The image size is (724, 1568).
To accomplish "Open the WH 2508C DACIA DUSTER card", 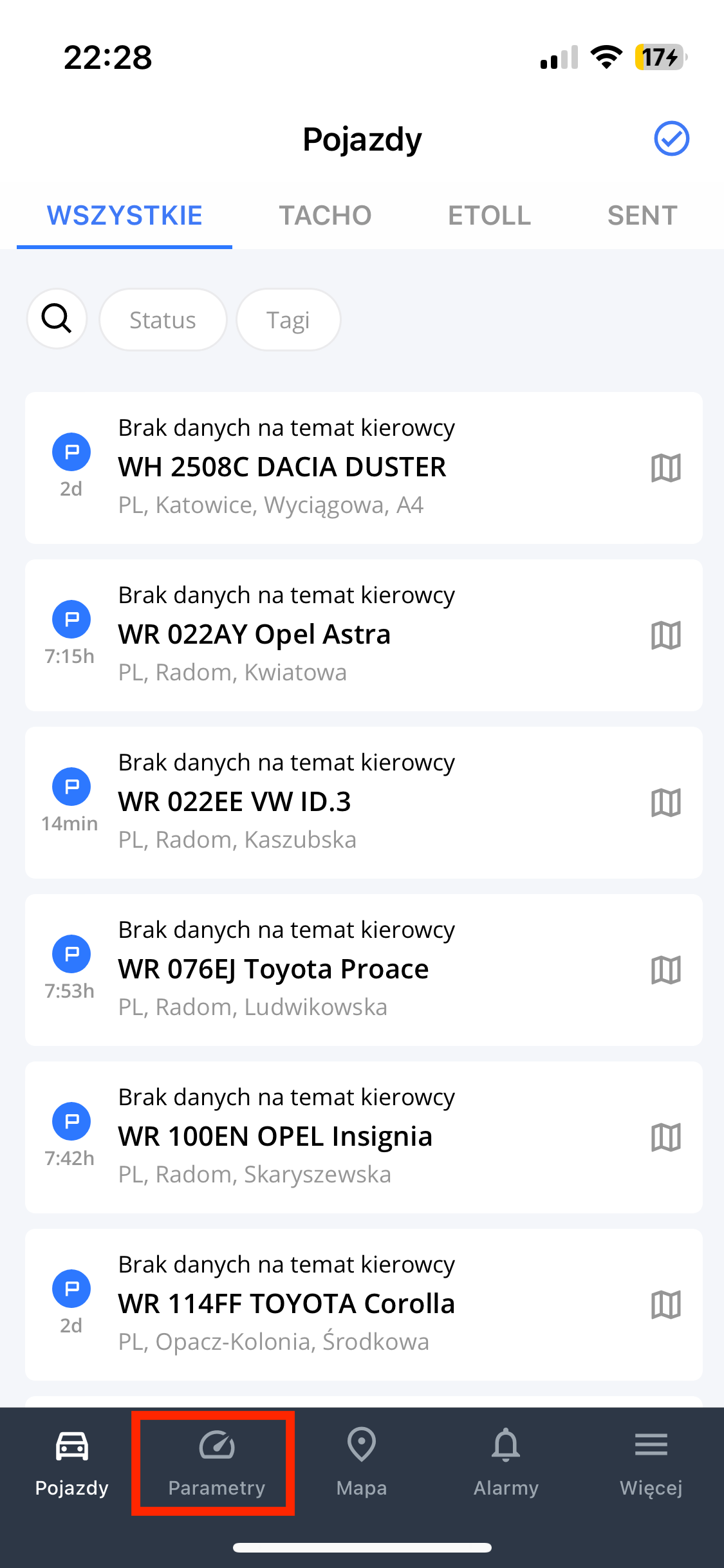I will click(x=364, y=468).
